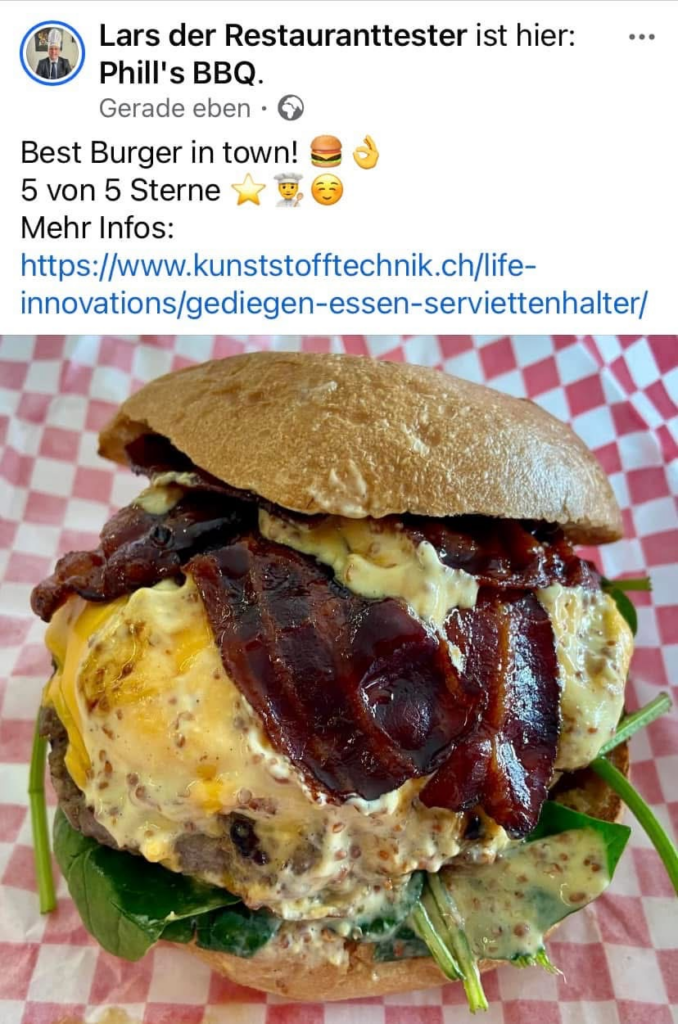Tap the globe privacy icon beside Gerade eben
The height and width of the screenshot is (1024, 678).
291,108
